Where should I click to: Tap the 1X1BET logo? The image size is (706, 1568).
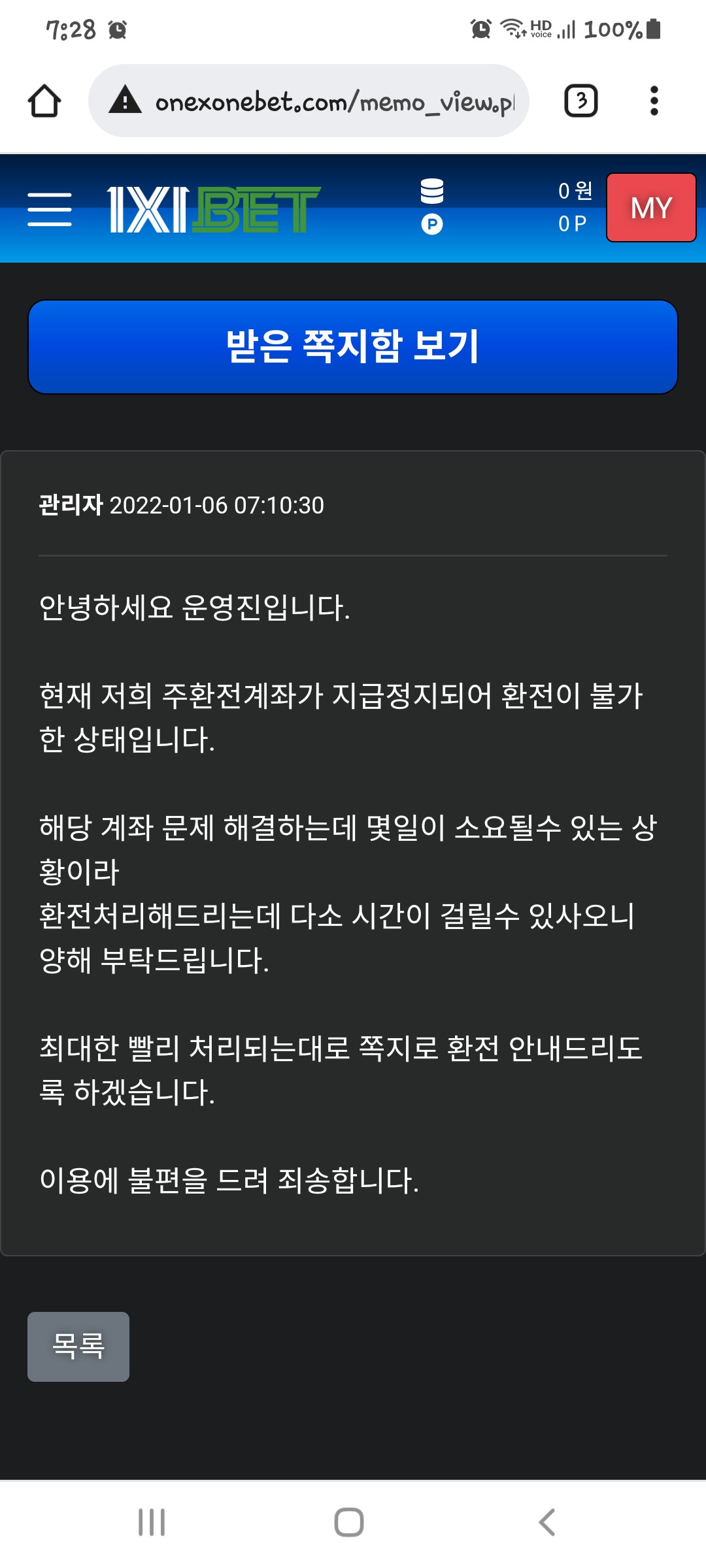click(214, 210)
